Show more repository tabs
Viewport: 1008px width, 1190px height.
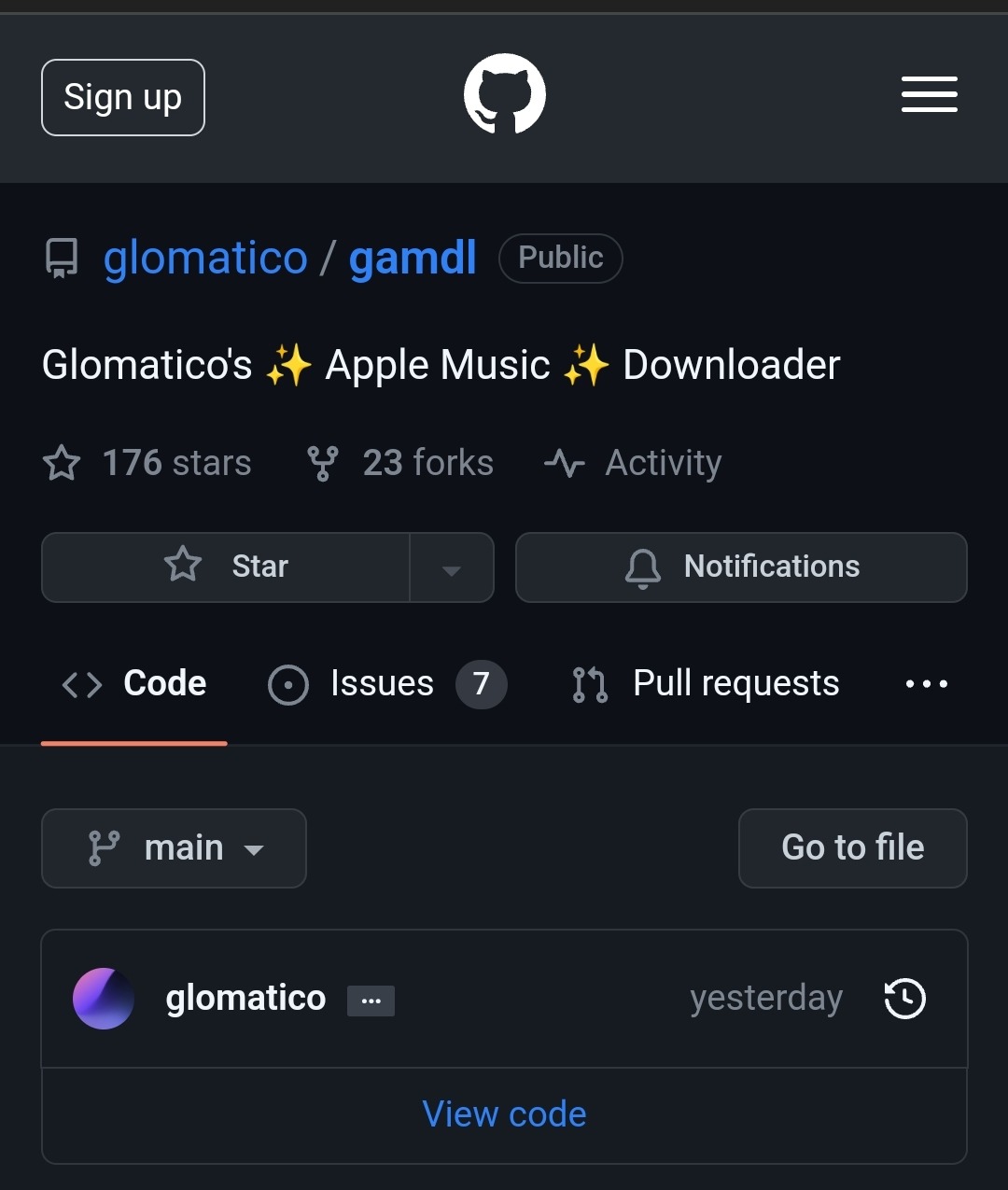[926, 684]
